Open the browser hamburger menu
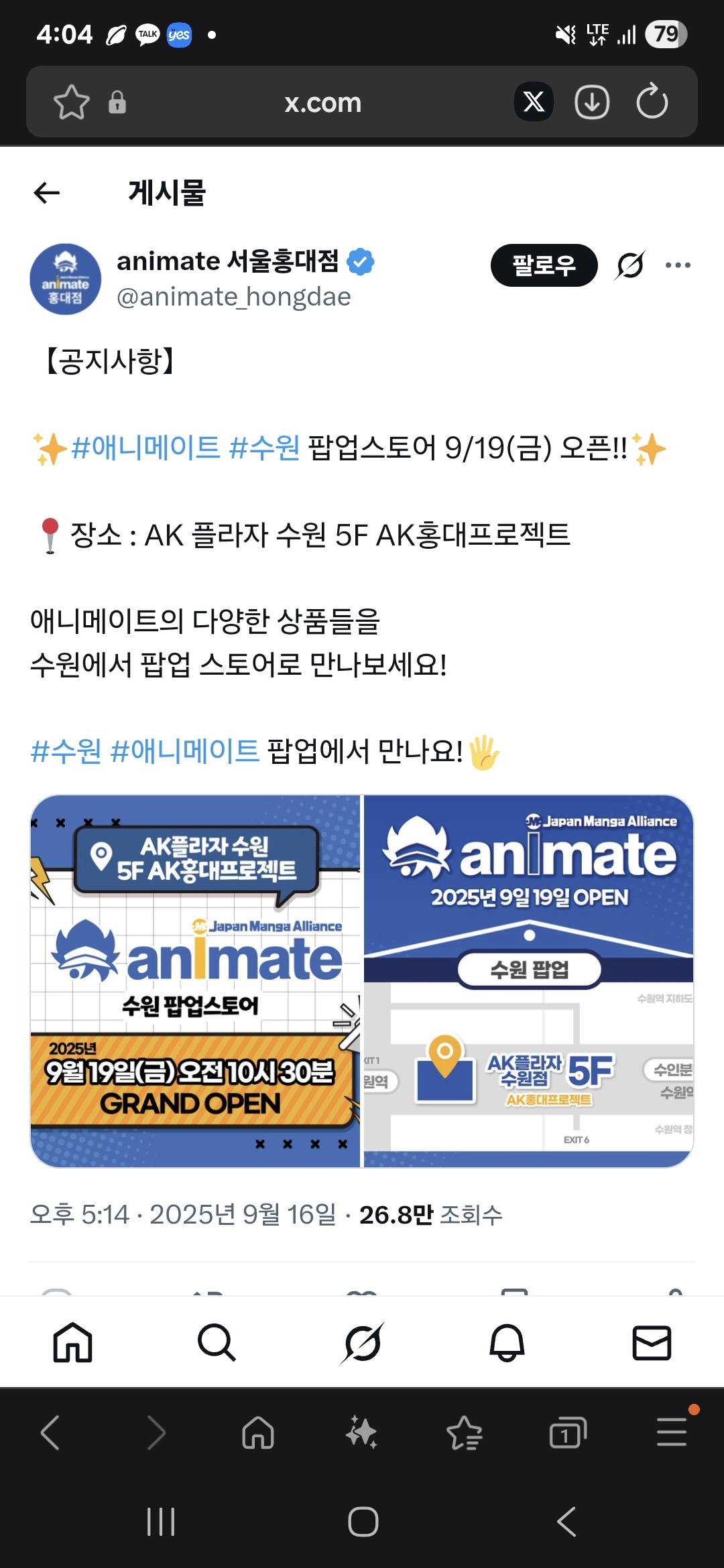Image resolution: width=724 pixels, height=1568 pixels. pos(672,1433)
